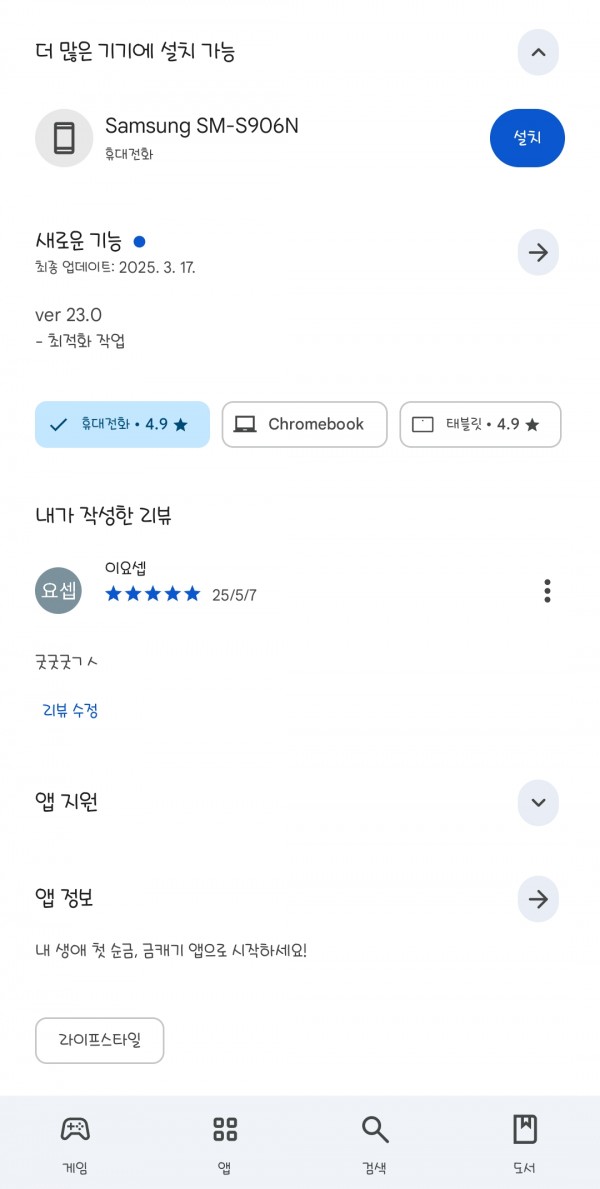Tap the 라이프스타일 category chip
The image size is (600, 1189).
(x=99, y=1040)
